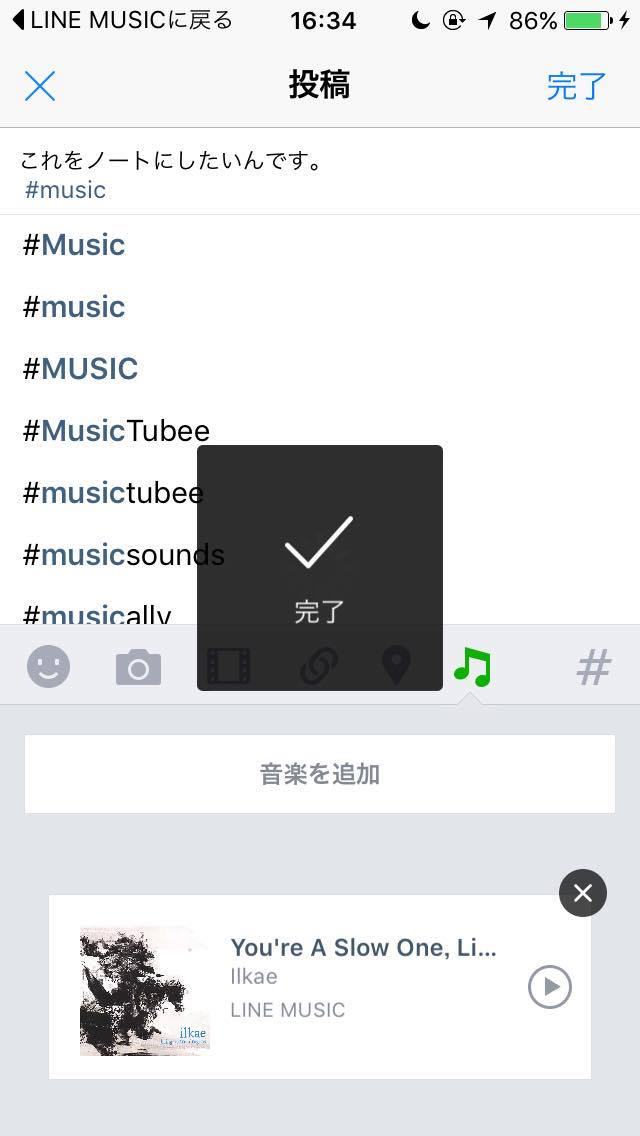Return to the LINE MUSIC app
The image size is (640, 1136).
click(x=120, y=20)
